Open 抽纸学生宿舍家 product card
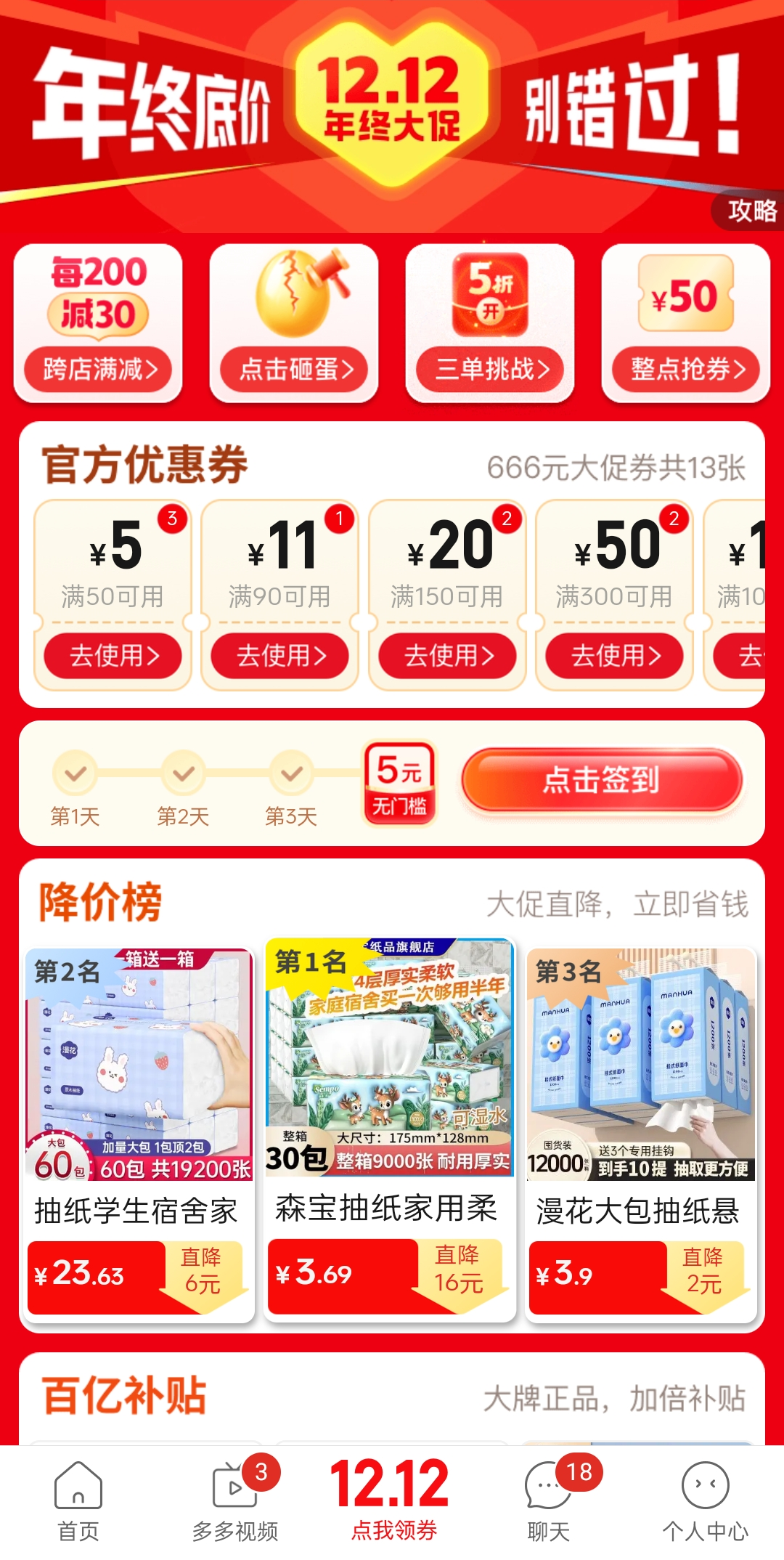The image size is (784, 1560). coord(139,1133)
